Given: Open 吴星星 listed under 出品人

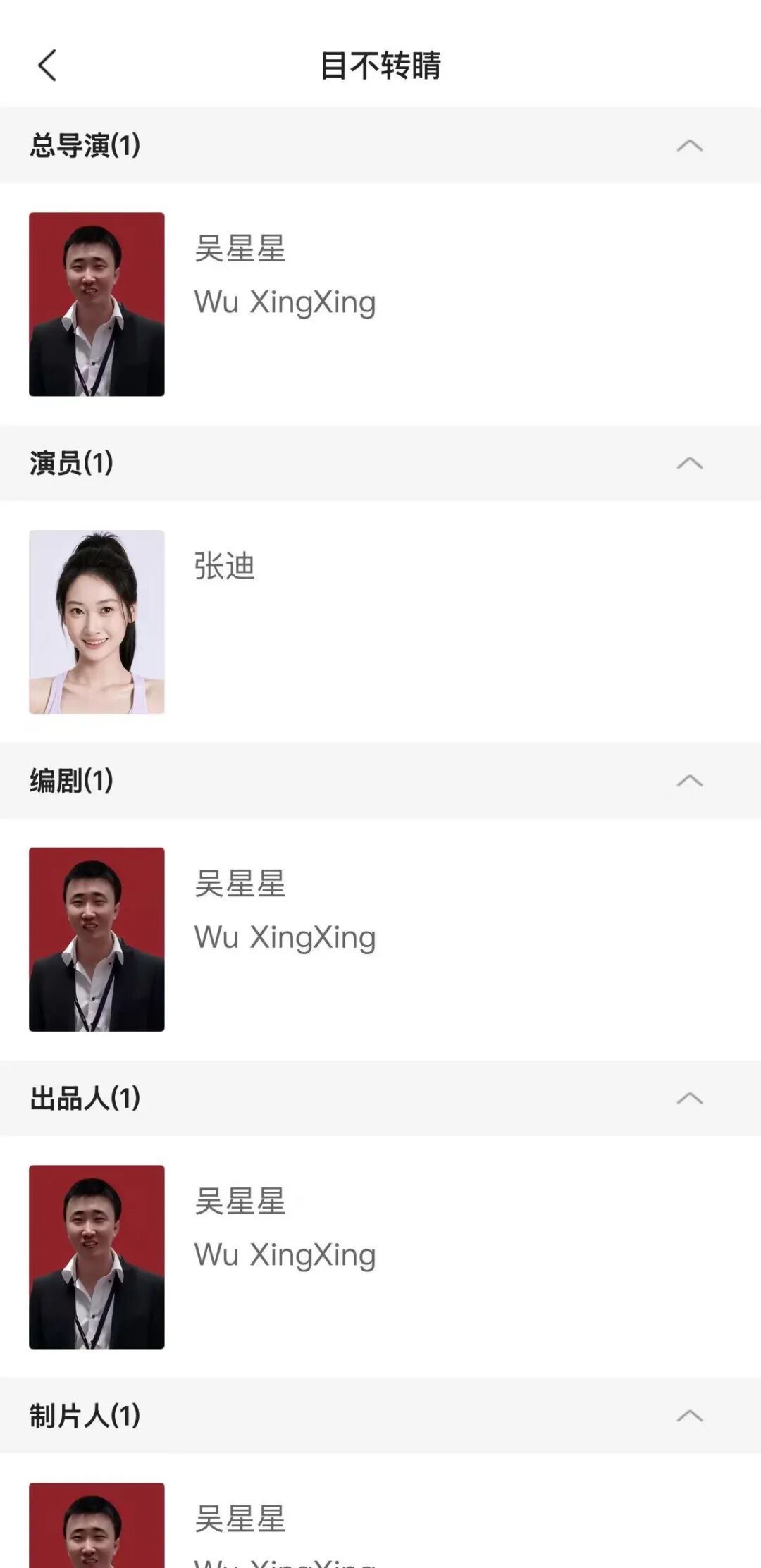Looking at the screenshot, I should pyautogui.click(x=380, y=1257).
